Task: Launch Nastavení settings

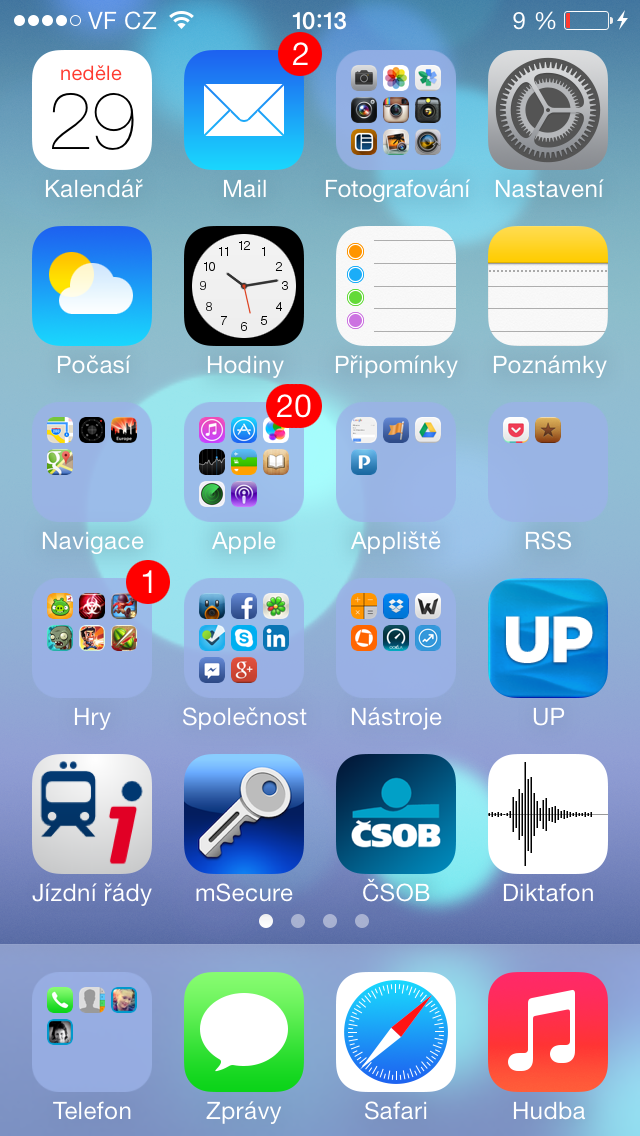Action: point(548,110)
